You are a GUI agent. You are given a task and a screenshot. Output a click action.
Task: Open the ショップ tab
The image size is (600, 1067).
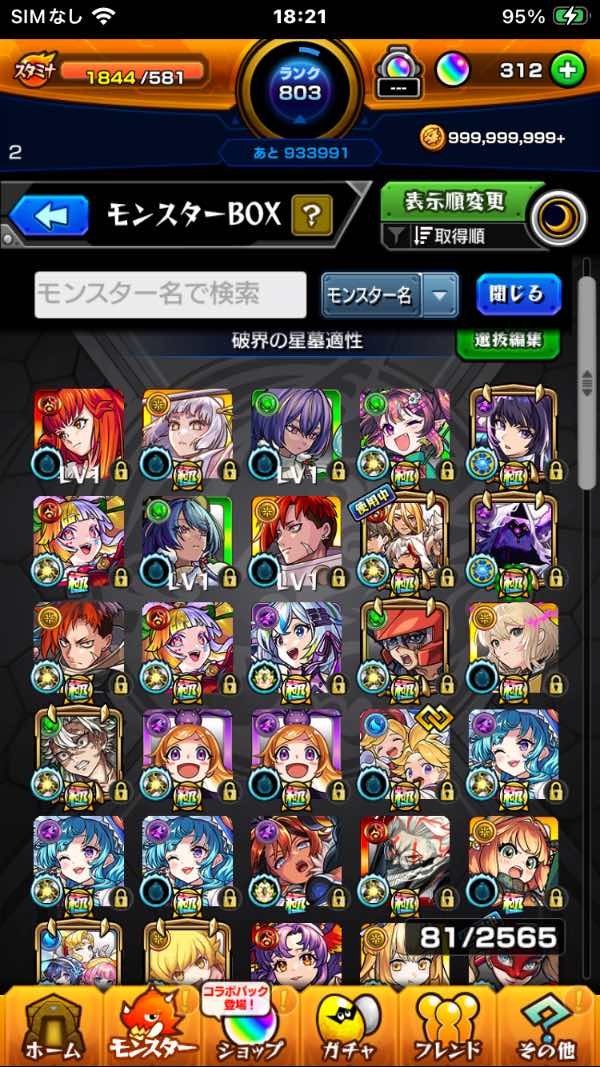click(x=249, y=1025)
